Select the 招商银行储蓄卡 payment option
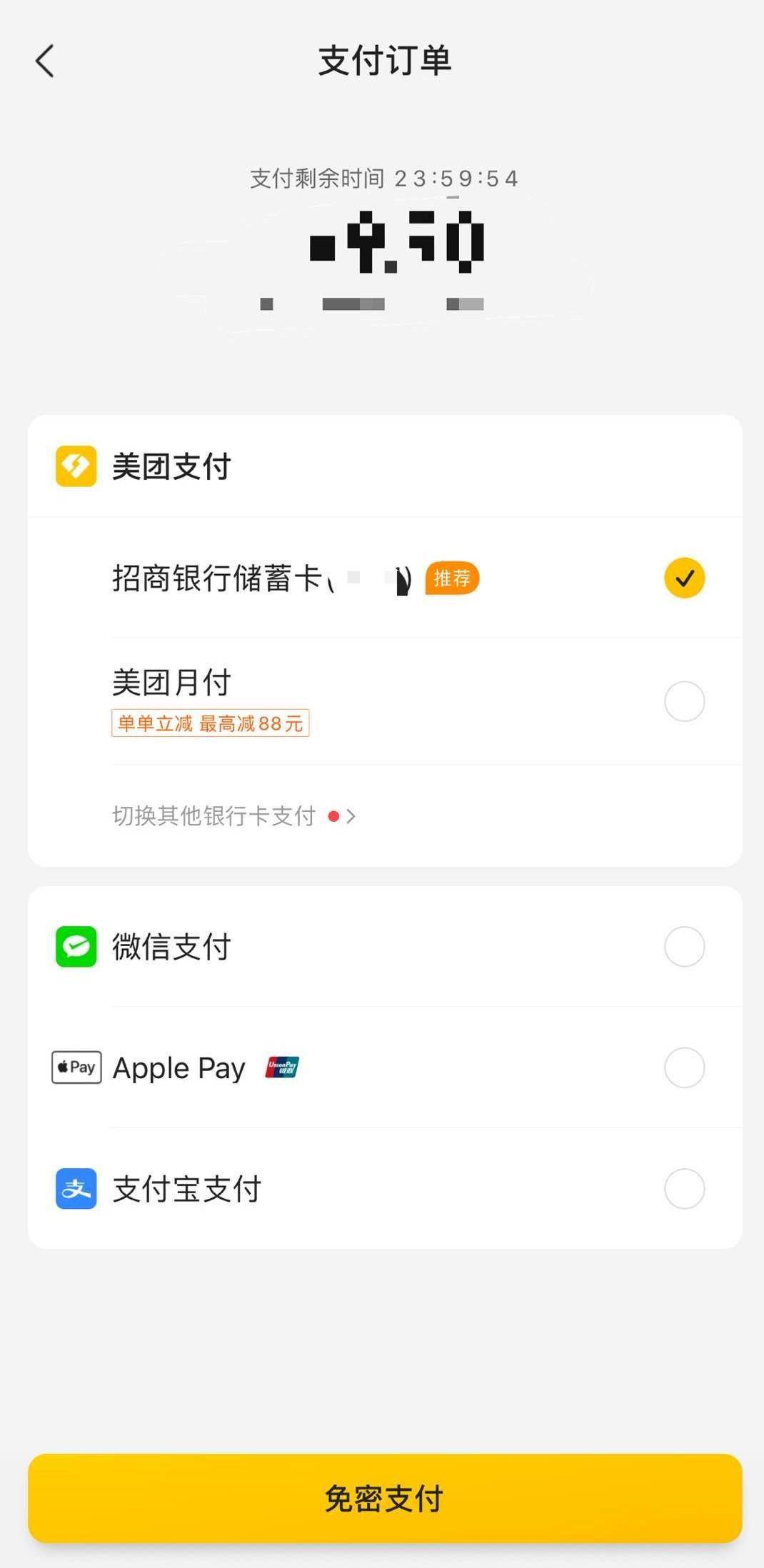 (684, 578)
